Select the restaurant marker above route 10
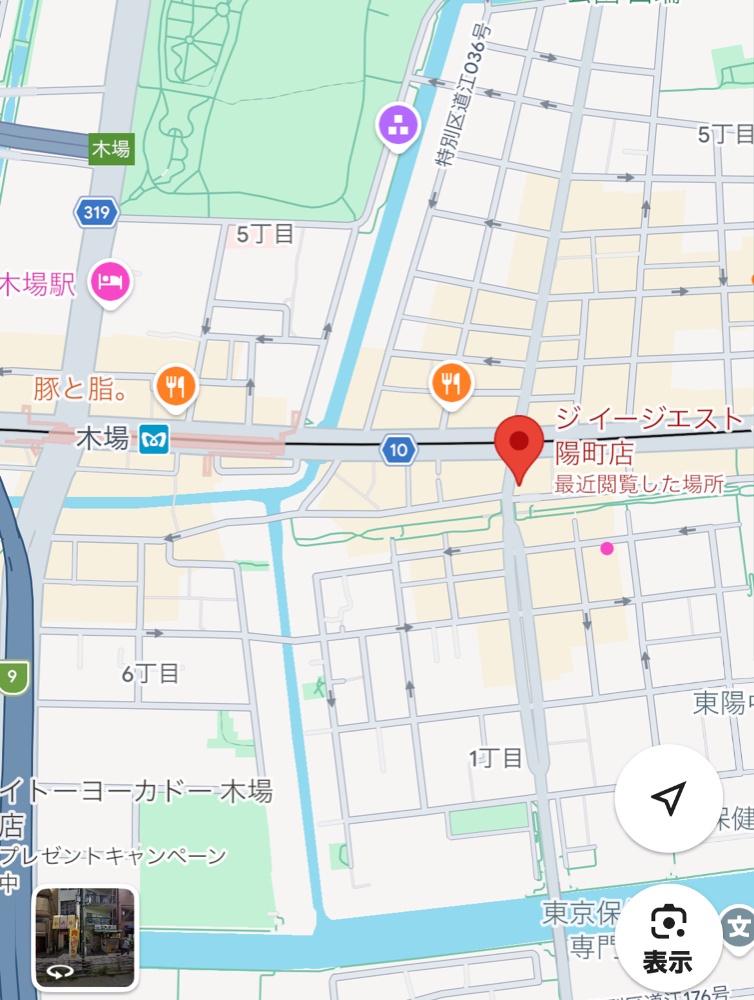The width and height of the screenshot is (754, 1000). pos(452,382)
